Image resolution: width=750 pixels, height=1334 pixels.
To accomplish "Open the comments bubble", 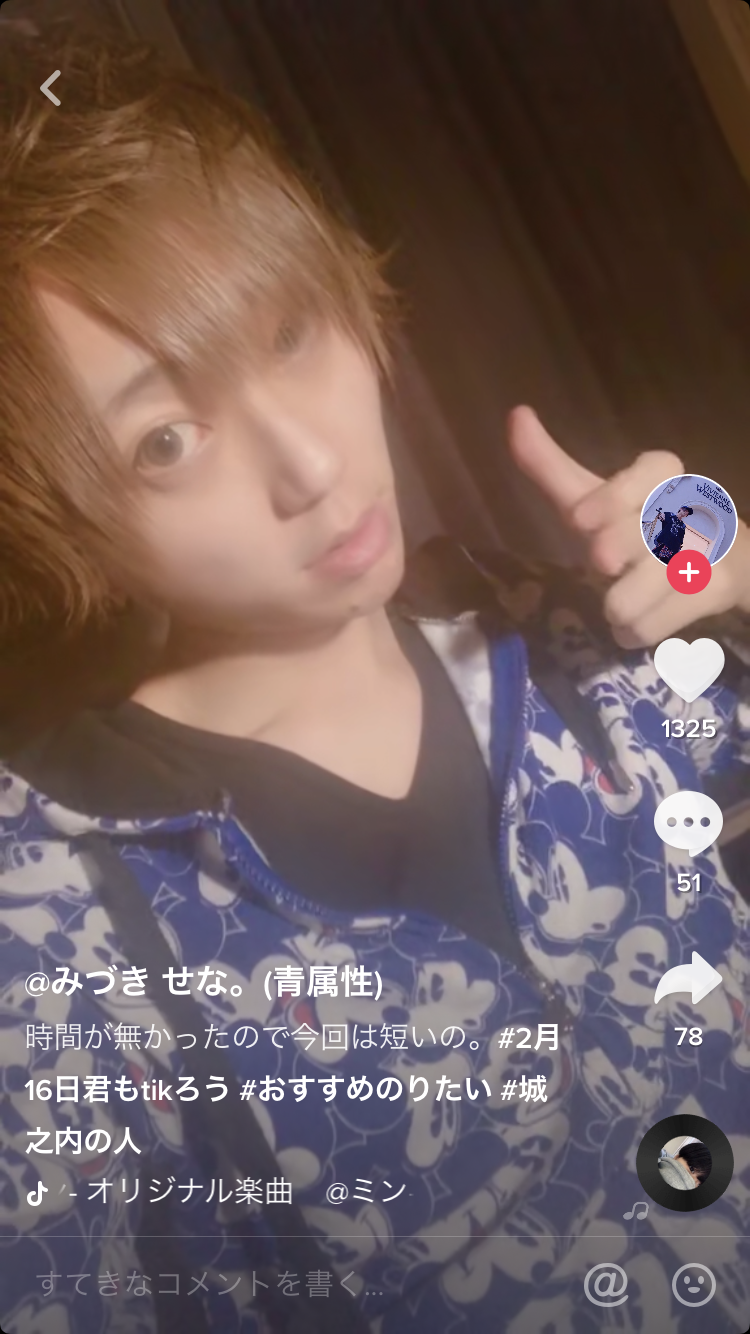I will [x=688, y=823].
